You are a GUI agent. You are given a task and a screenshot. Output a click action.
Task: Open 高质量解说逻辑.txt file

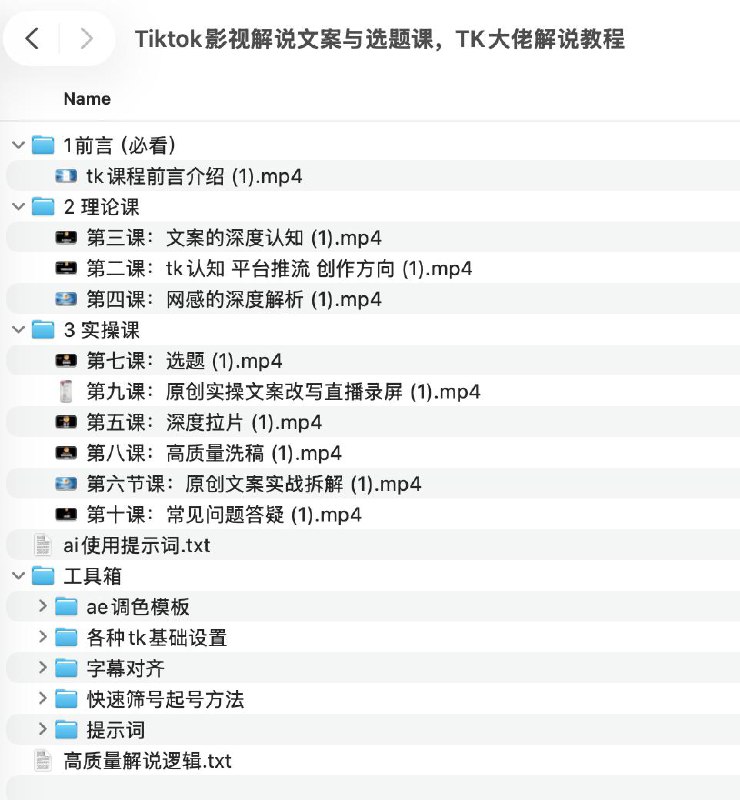[x=146, y=761]
